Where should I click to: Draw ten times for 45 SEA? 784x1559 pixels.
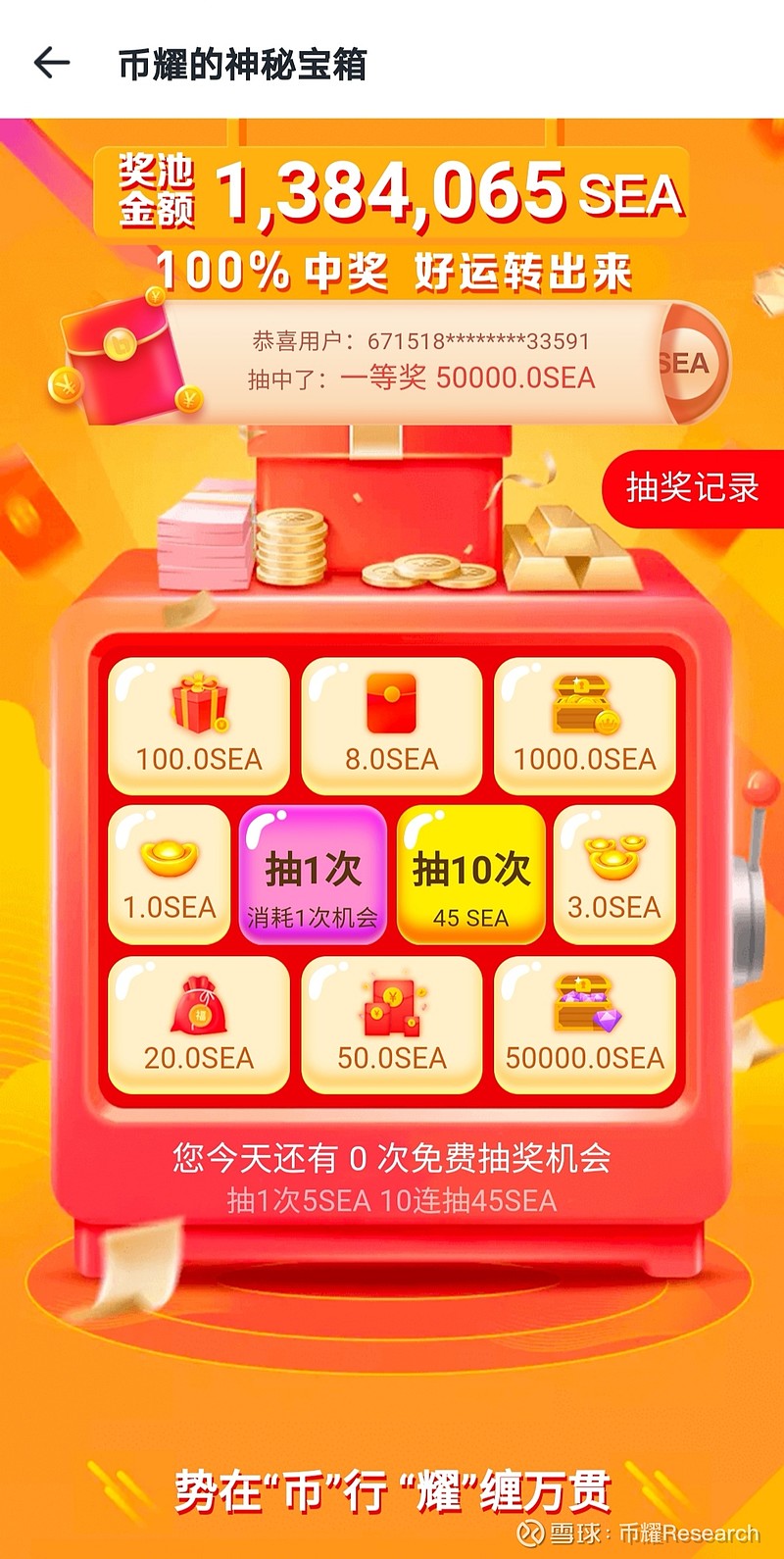pos(470,876)
